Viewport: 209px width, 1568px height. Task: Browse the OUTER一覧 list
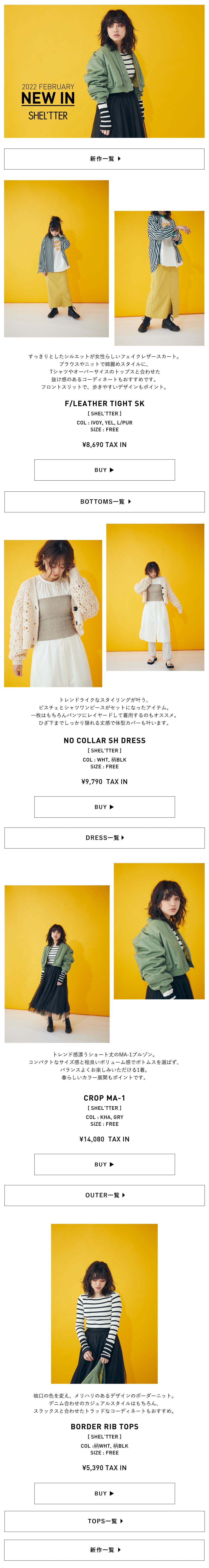(104, 1195)
